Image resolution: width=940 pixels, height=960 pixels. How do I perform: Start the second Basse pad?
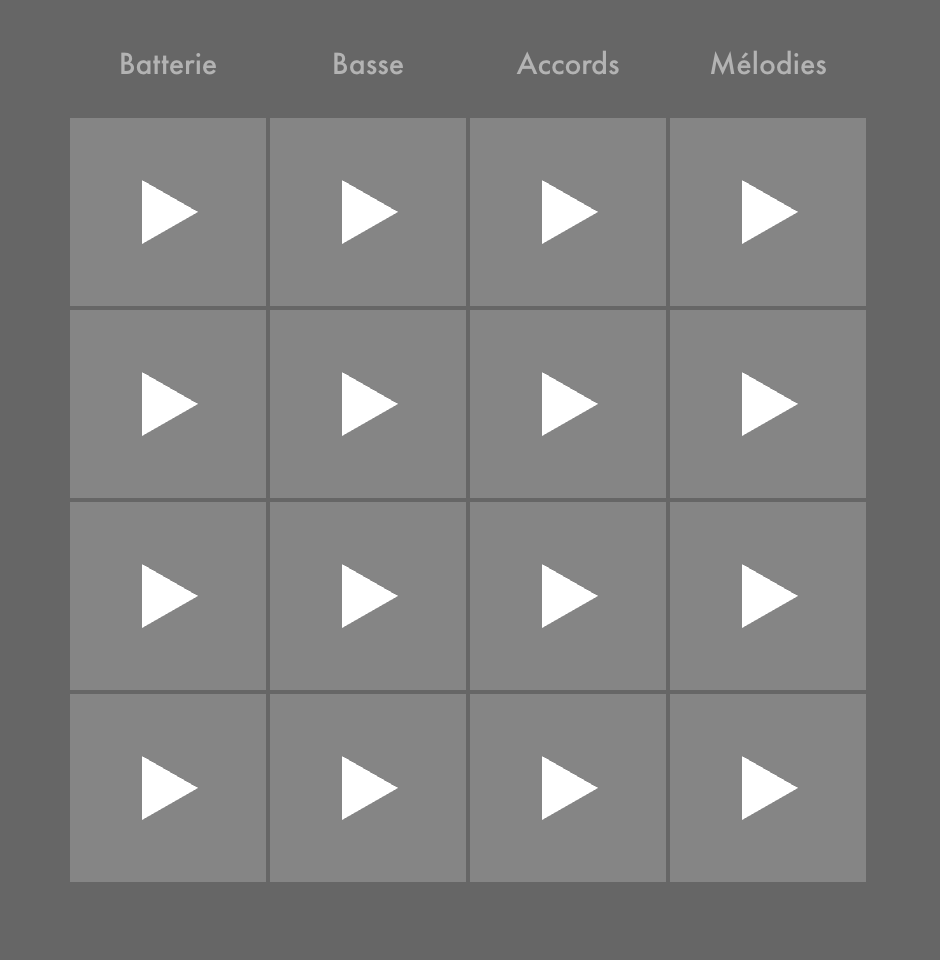tap(368, 404)
